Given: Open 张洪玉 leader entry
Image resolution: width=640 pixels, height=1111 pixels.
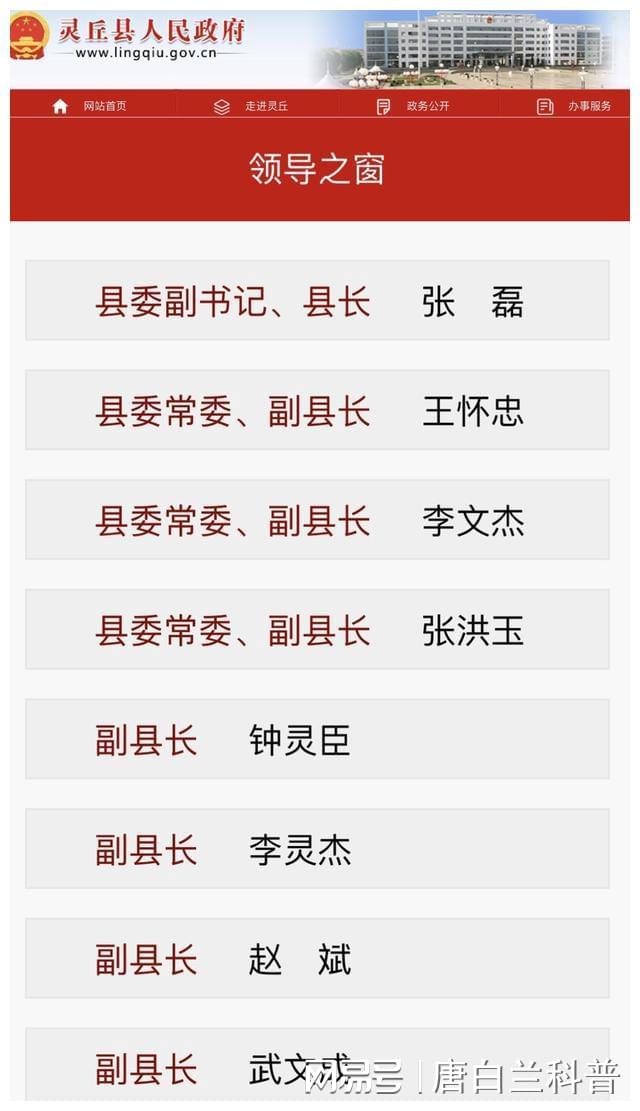Looking at the screenshot, I should [x=318, y=629].
